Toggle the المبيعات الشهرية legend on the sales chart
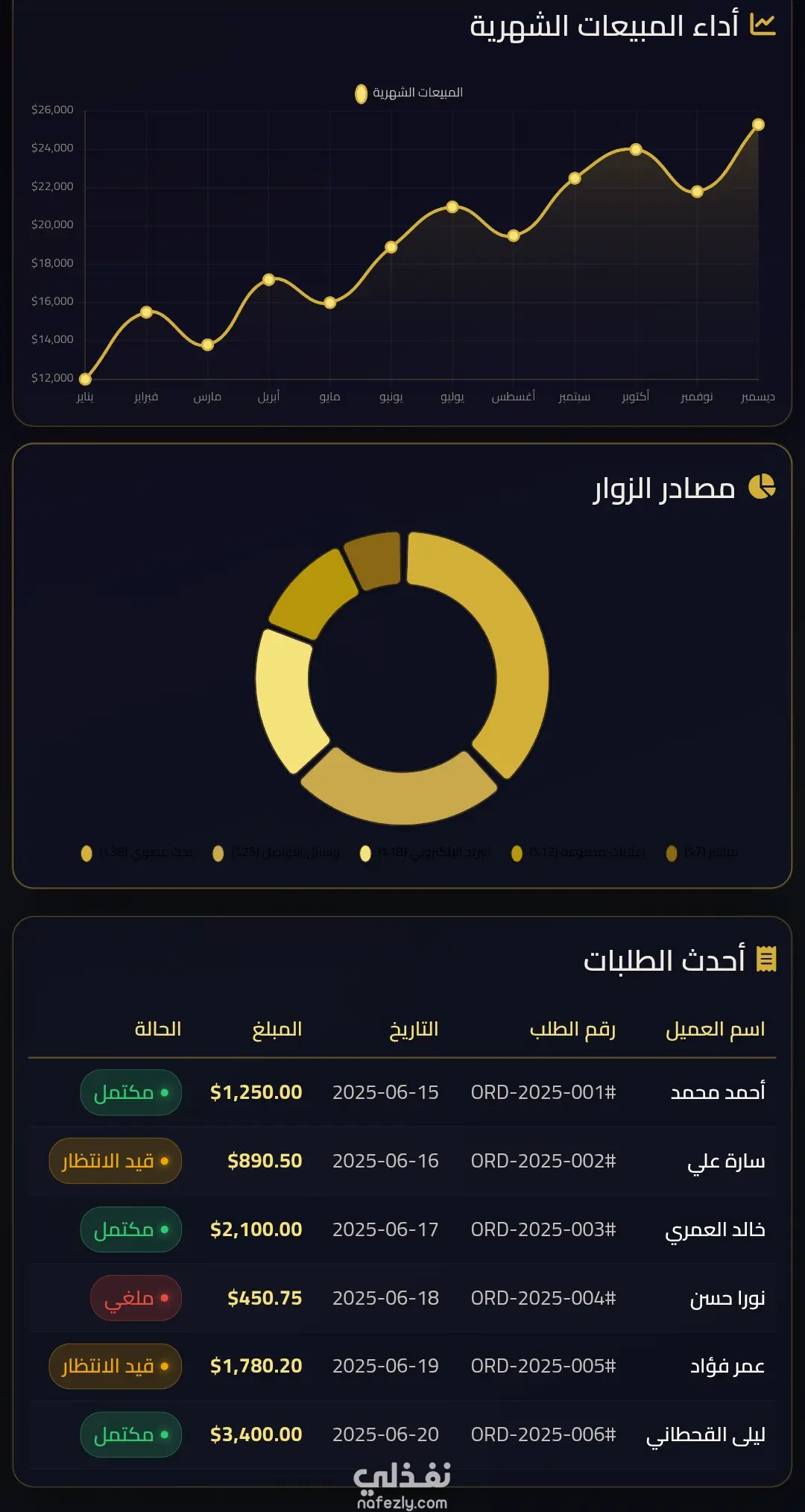This screenshot has height=1512, width=805. (409, 93)
